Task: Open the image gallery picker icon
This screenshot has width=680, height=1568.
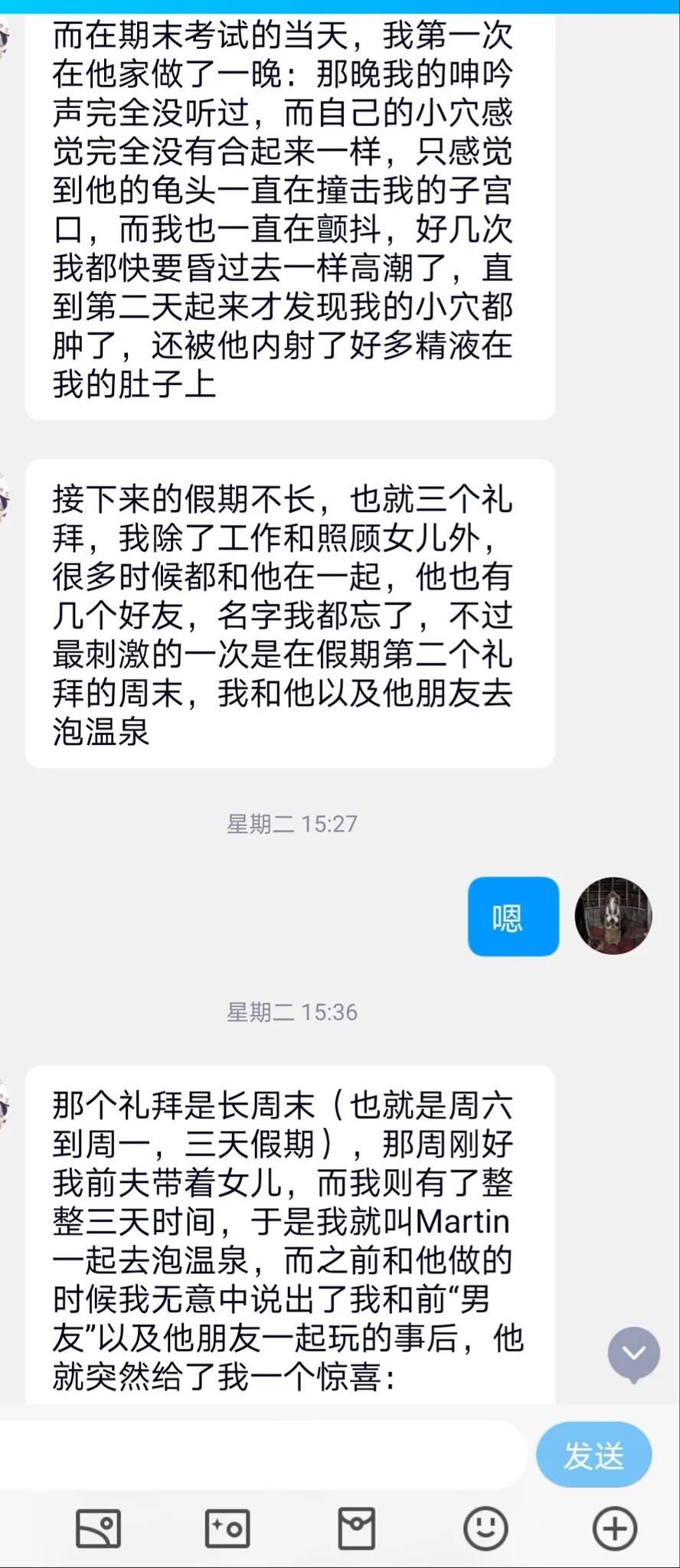Action: click(x=98, y=1529)
